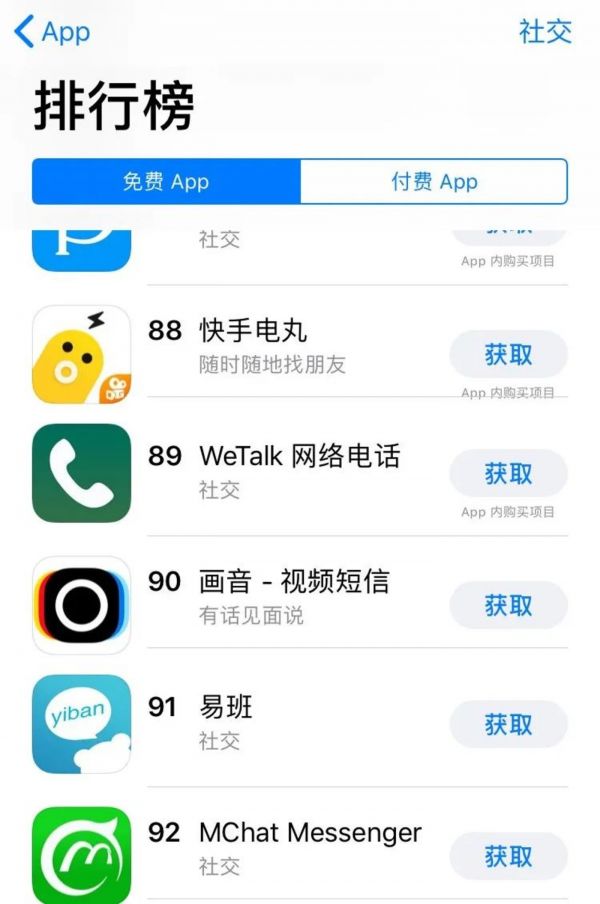
Task: Switch to the 付费 App tab
Action: pos(433,181)
